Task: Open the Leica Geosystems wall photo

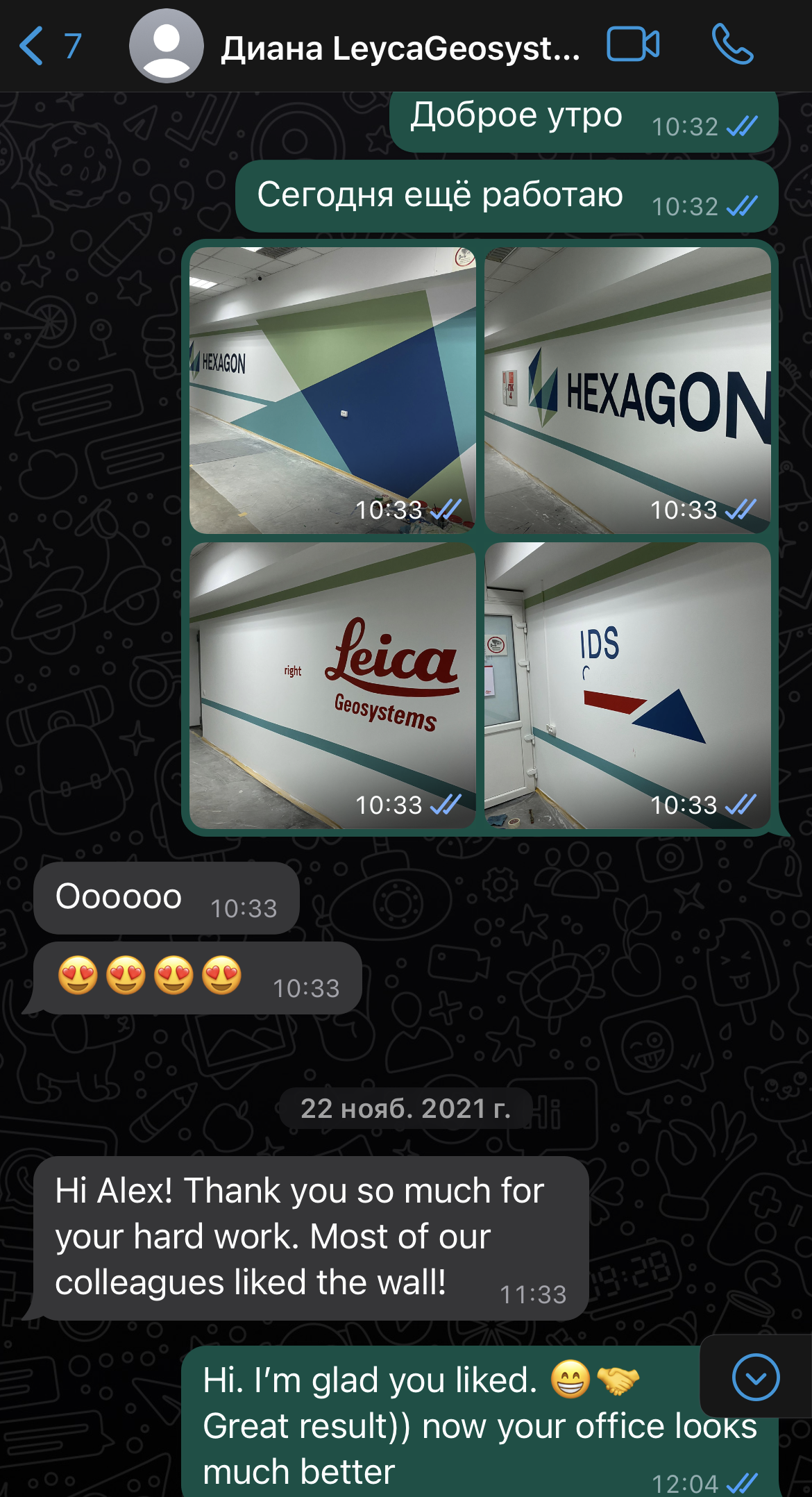Action: (332, 685)
